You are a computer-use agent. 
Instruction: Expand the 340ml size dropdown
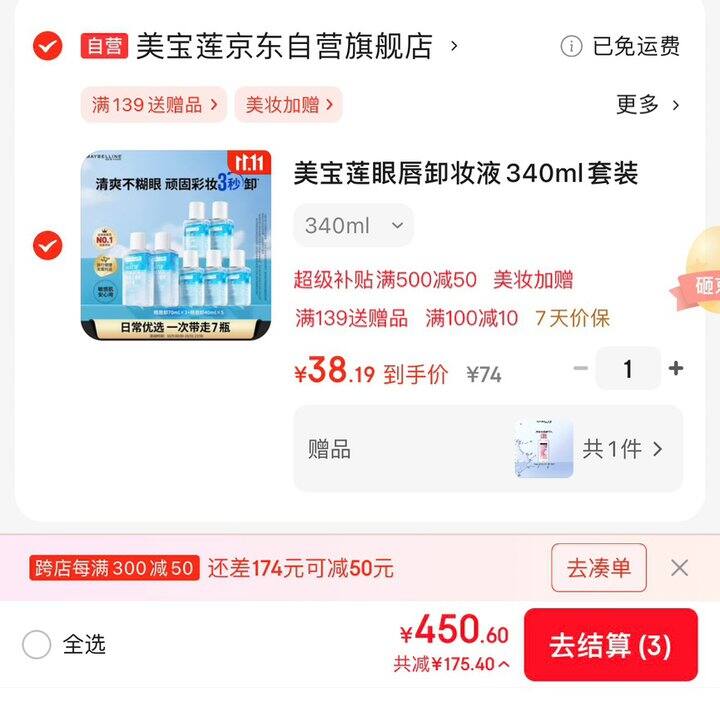353,226
